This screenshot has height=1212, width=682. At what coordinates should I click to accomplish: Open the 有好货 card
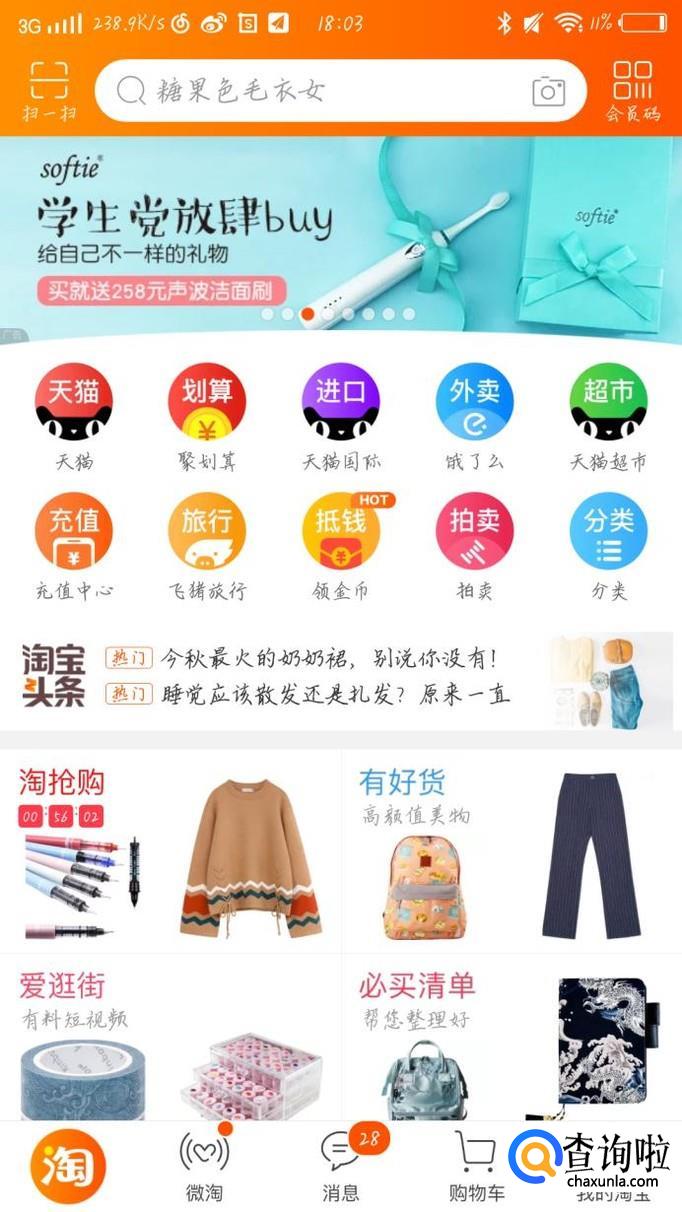(510, 850)
